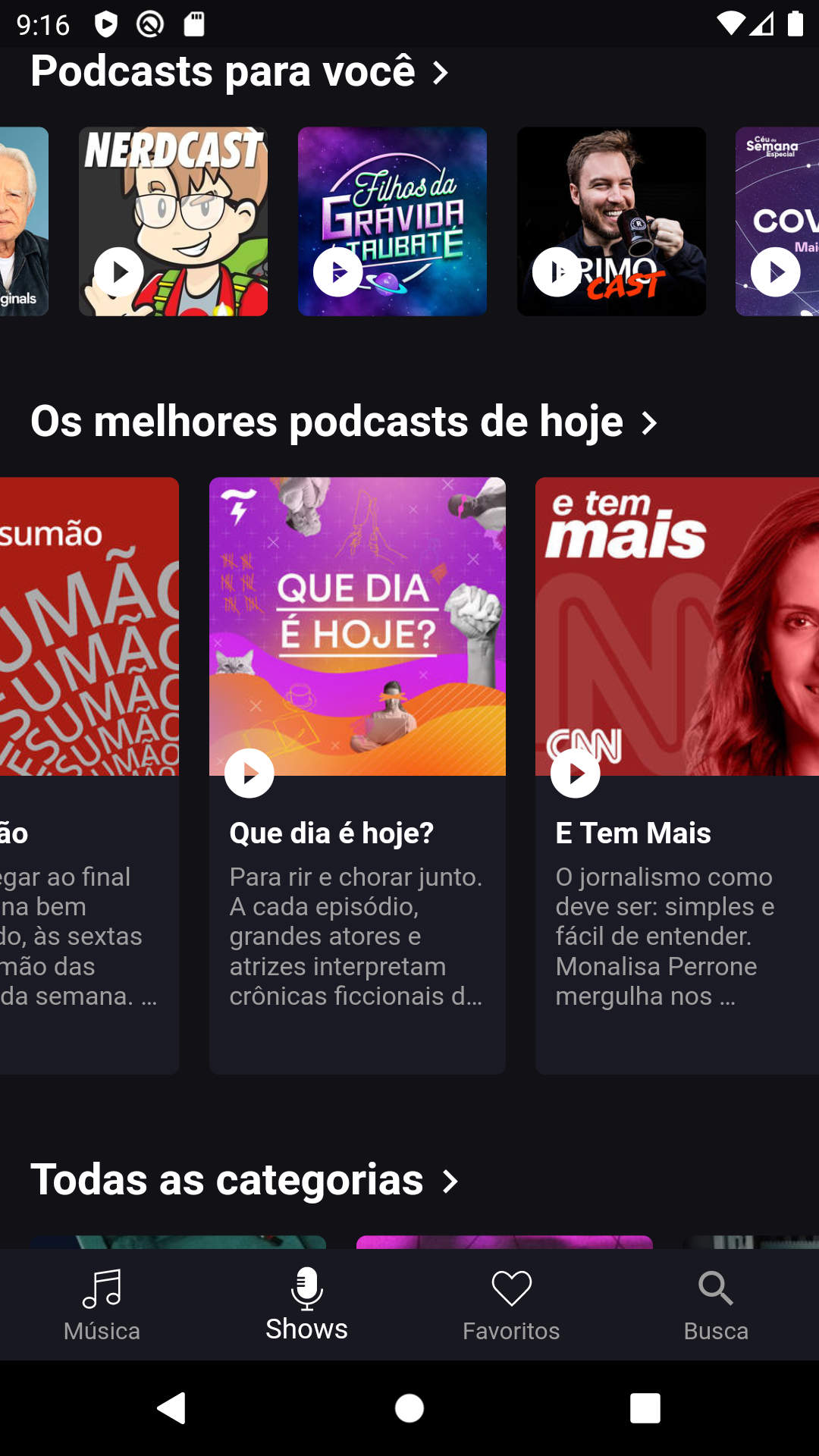Open the Podcasts para você section
This screenshot has width=819, height=1456.
pyautogui.click(x=240, y=72)
